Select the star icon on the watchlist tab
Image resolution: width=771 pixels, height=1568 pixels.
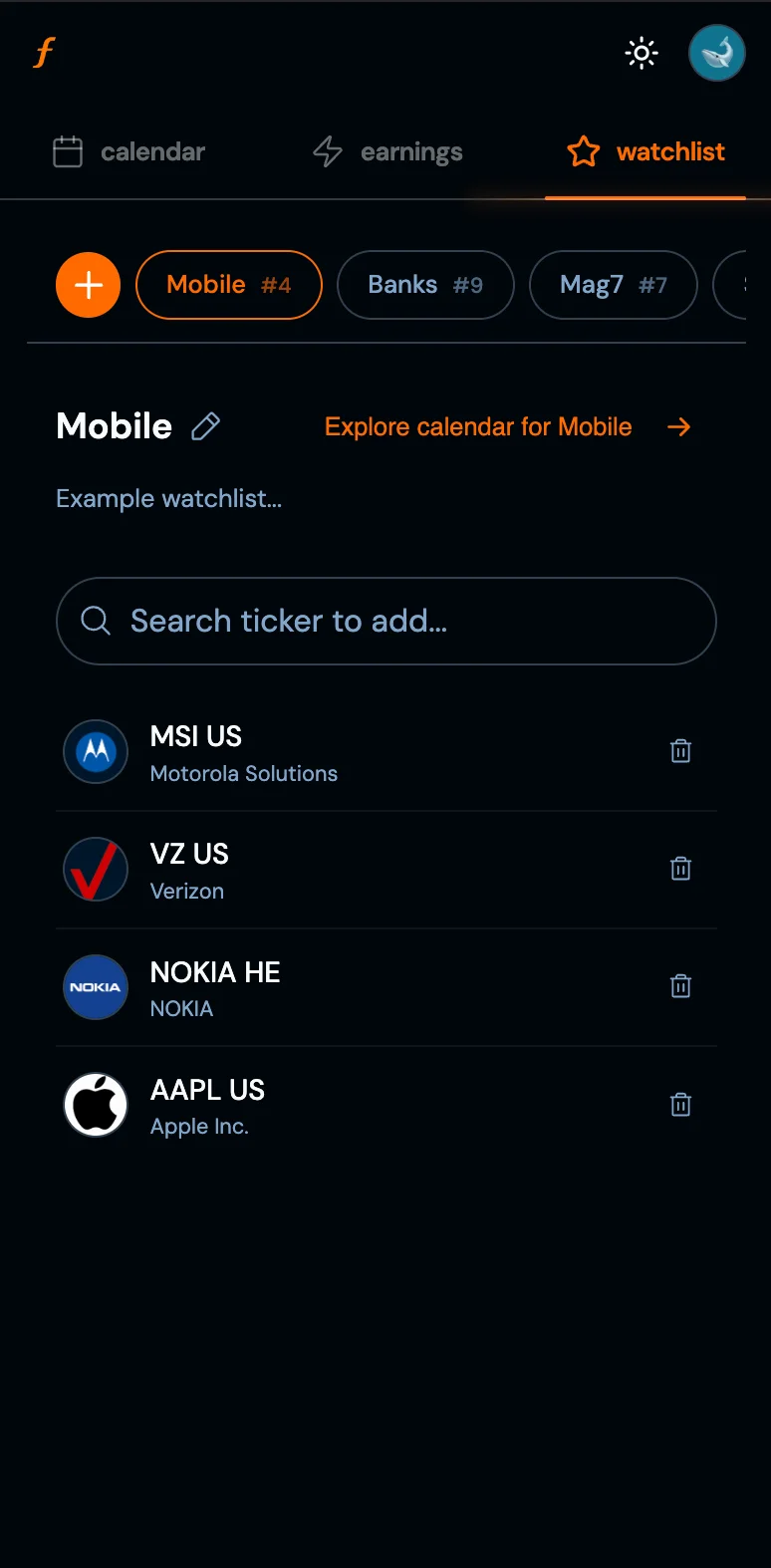pos(583,151)
